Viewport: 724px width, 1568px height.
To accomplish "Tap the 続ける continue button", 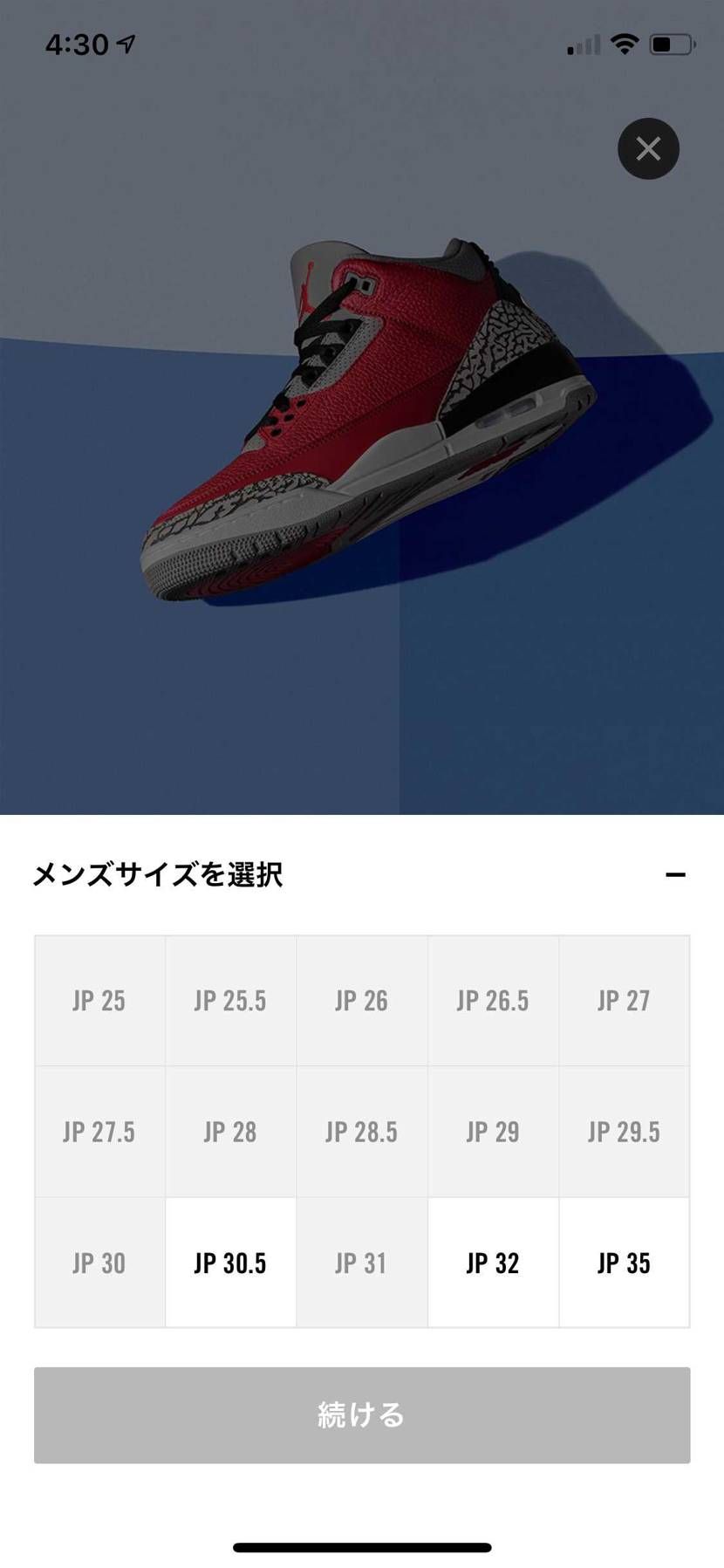I will (362, 1414).
